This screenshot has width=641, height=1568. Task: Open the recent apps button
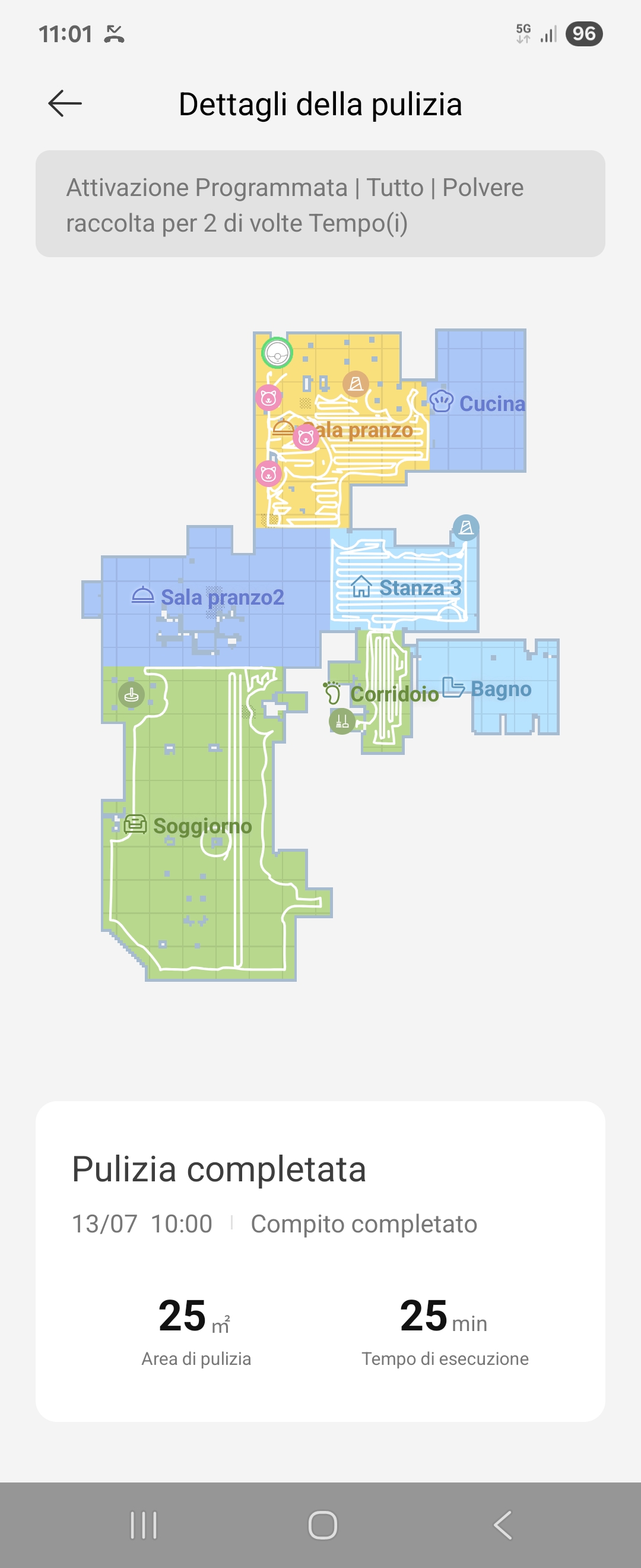click(x=144, y=1525)
